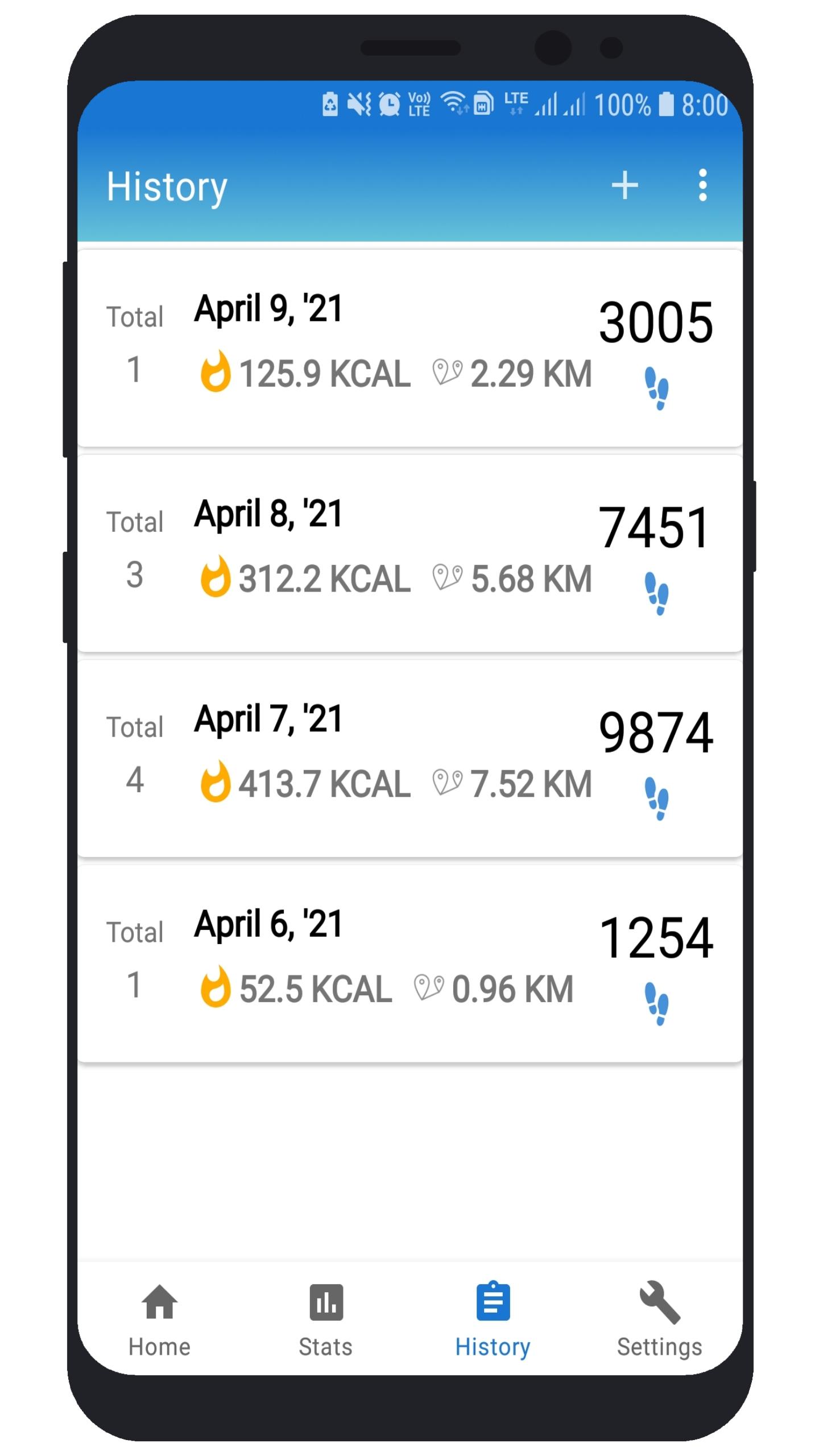
Task: Open the April 9, '21 entry
Action: [x=409, y=348]
